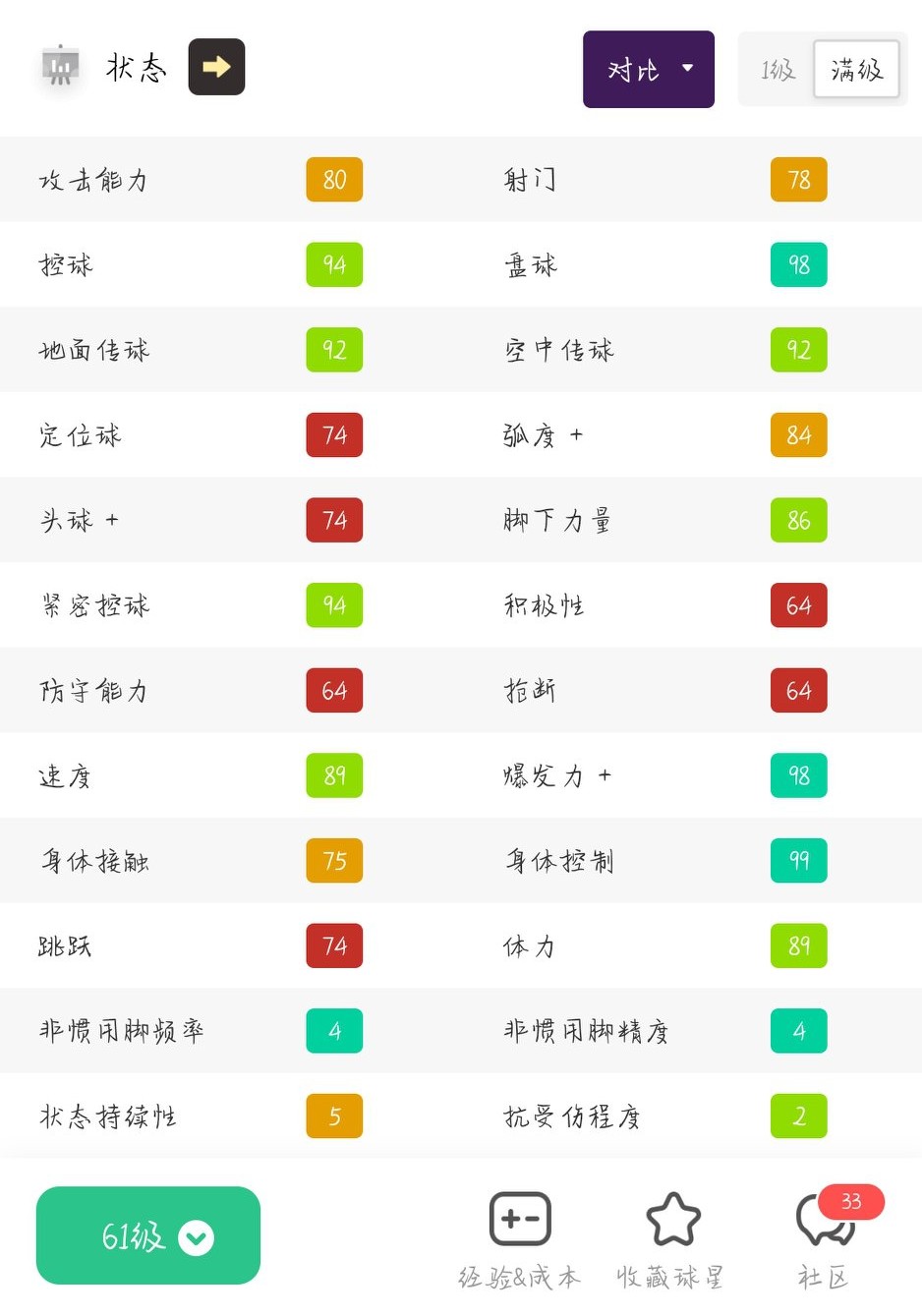Expand the 61级 level selector
This screenshot has width=922, height=1316.
point(148,1235)
